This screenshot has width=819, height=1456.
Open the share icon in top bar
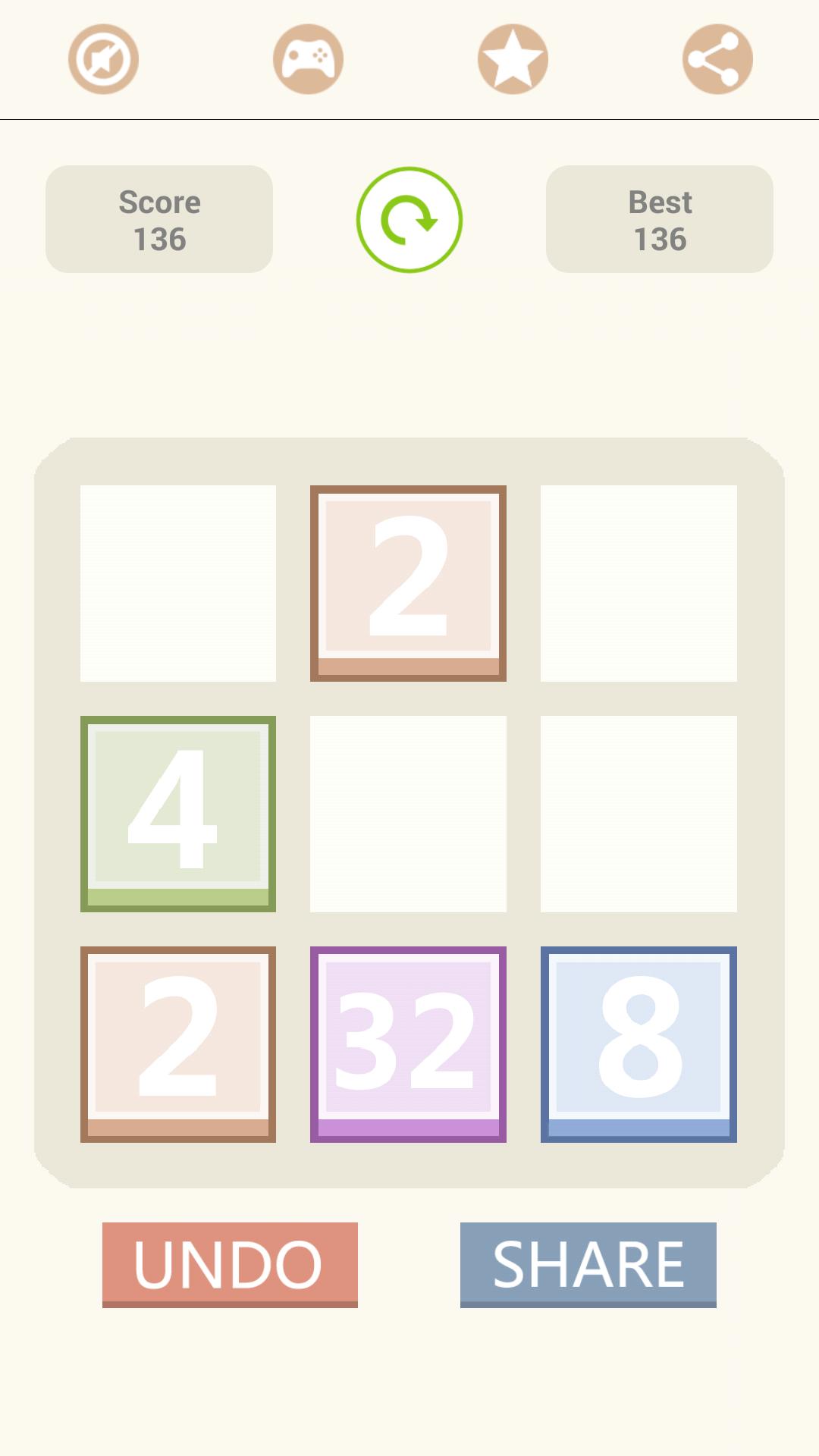click(717, 59)
